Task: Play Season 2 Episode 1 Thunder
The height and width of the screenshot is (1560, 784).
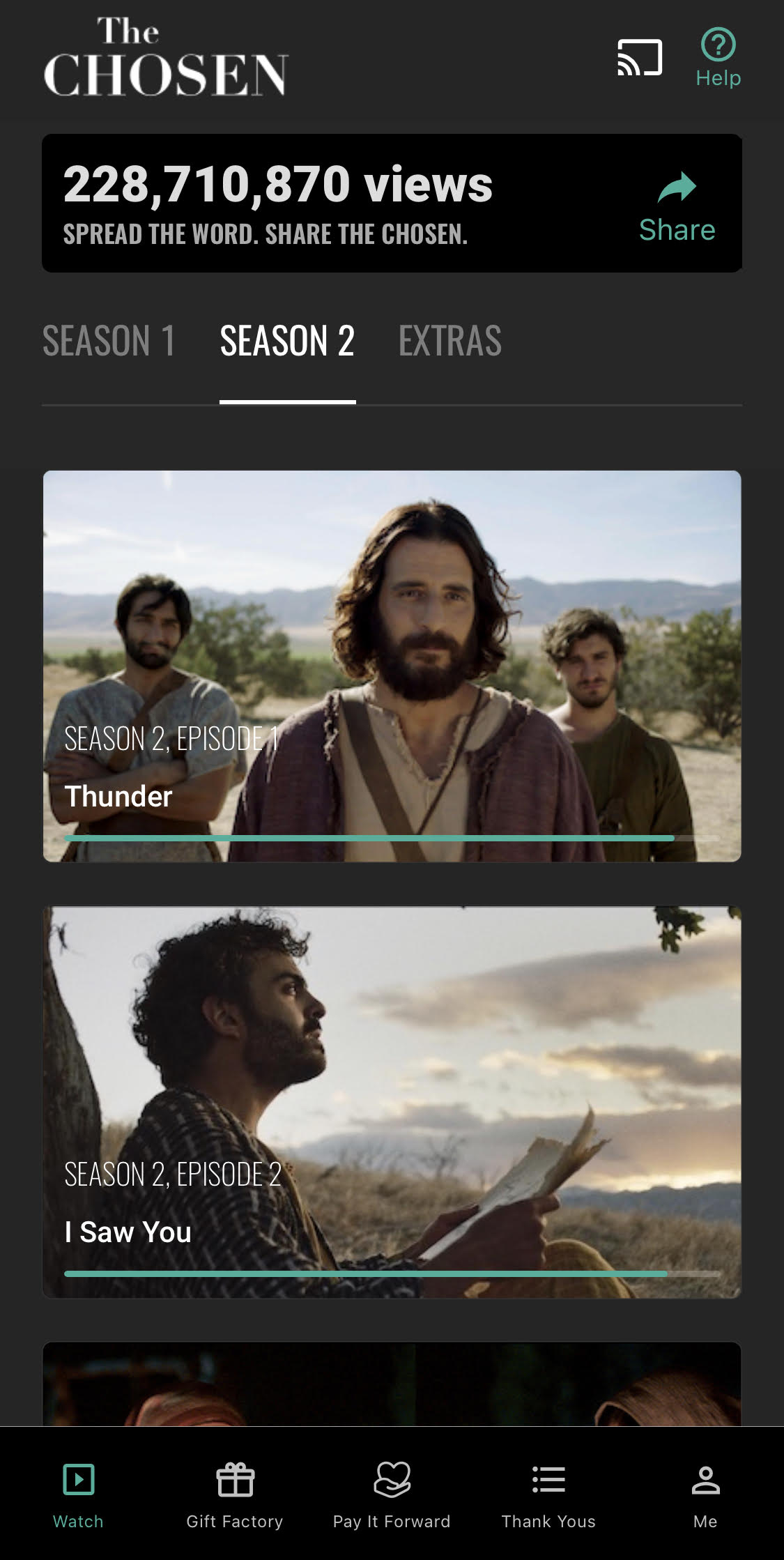Action: 392,666
